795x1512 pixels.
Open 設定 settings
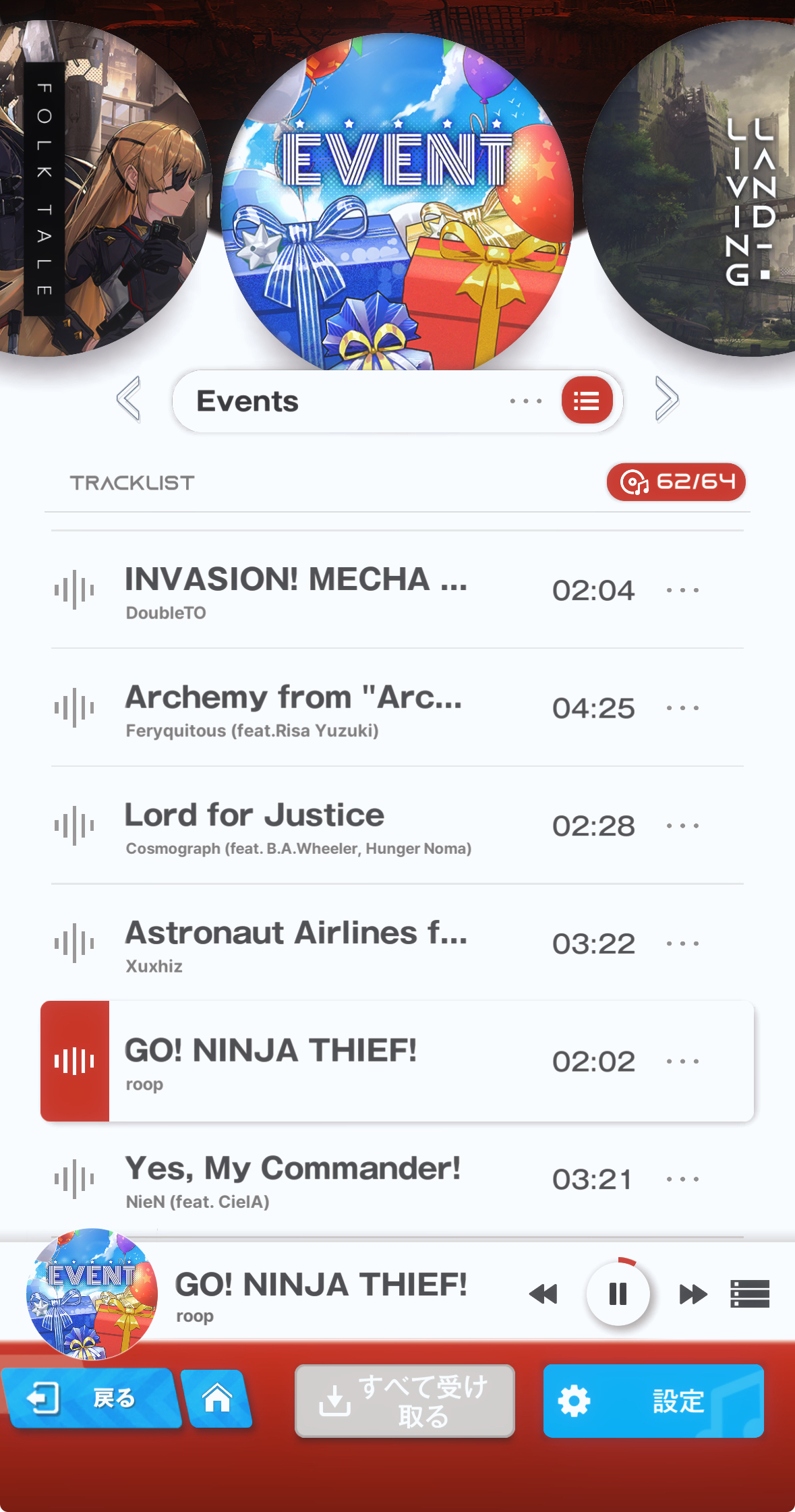653,1401
